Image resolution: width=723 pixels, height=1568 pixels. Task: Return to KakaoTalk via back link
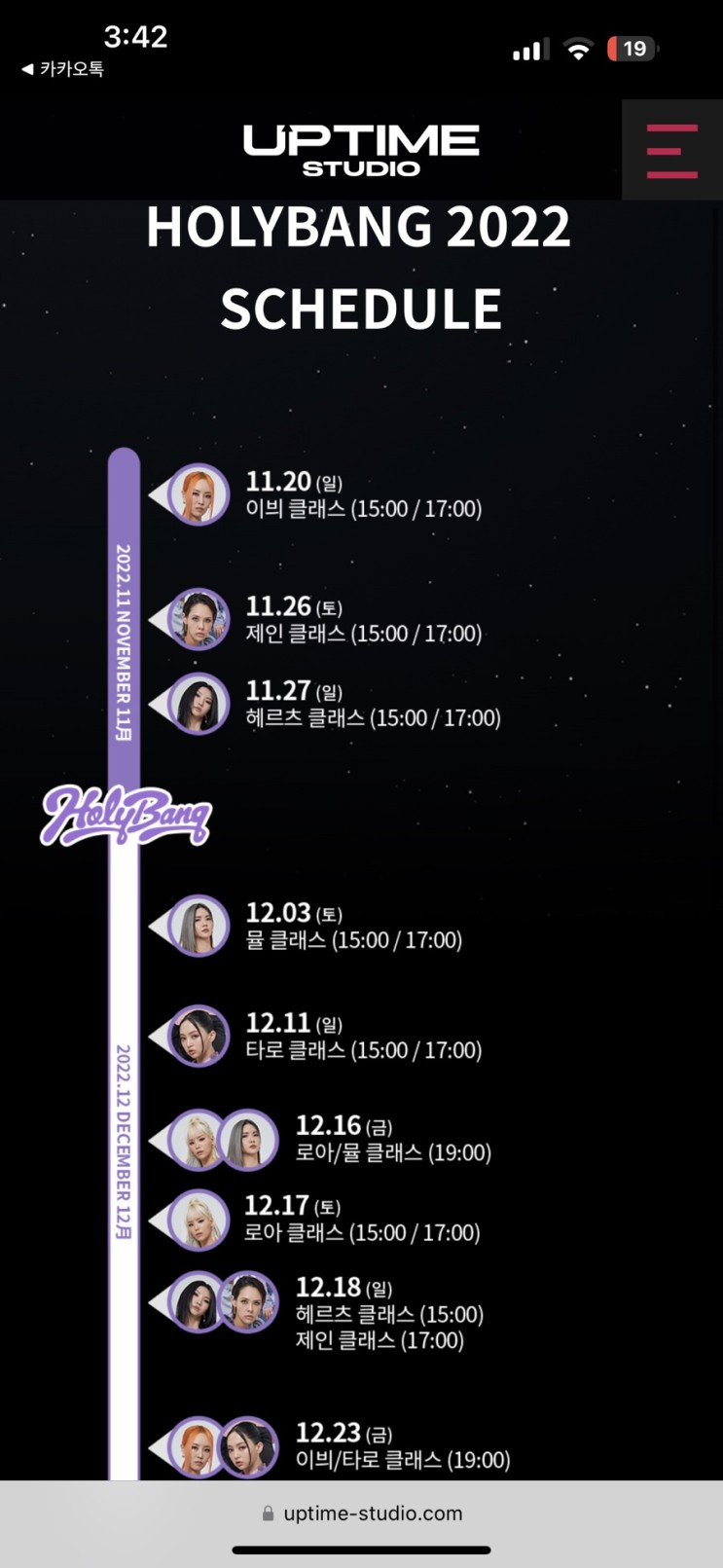pos(62,69)
